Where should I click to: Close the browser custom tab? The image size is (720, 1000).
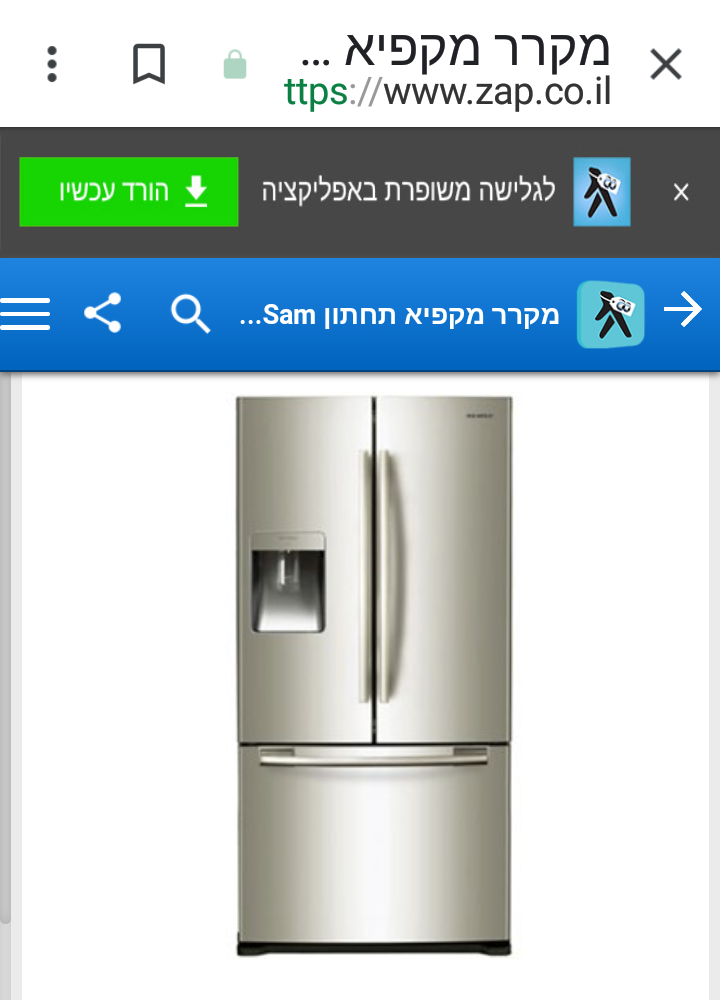(x=665, y=65)
